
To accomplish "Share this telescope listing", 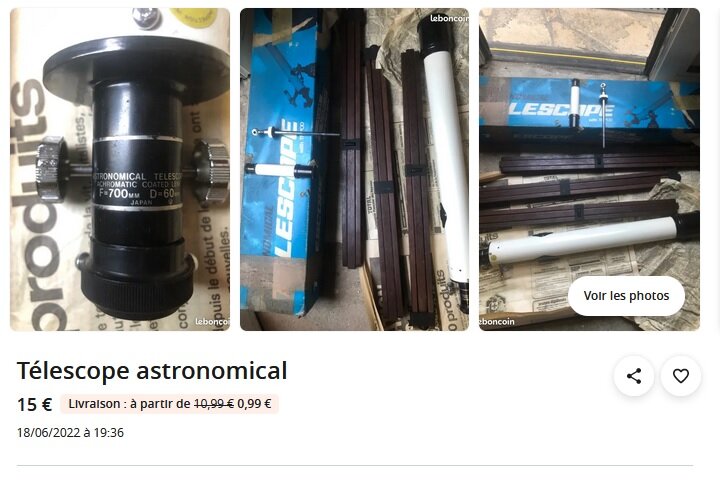I will point(634,376).
